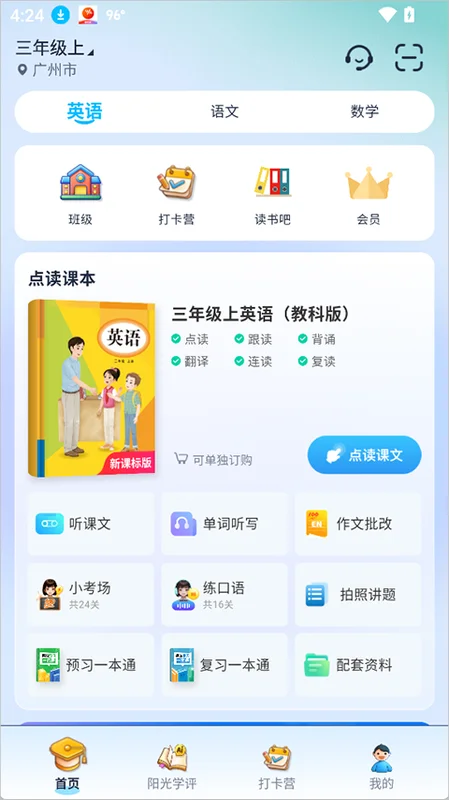Switch to the 数学 subject tab
This screenshot has height=800, width=449.
pyautogui.click(x=364, y=111)
